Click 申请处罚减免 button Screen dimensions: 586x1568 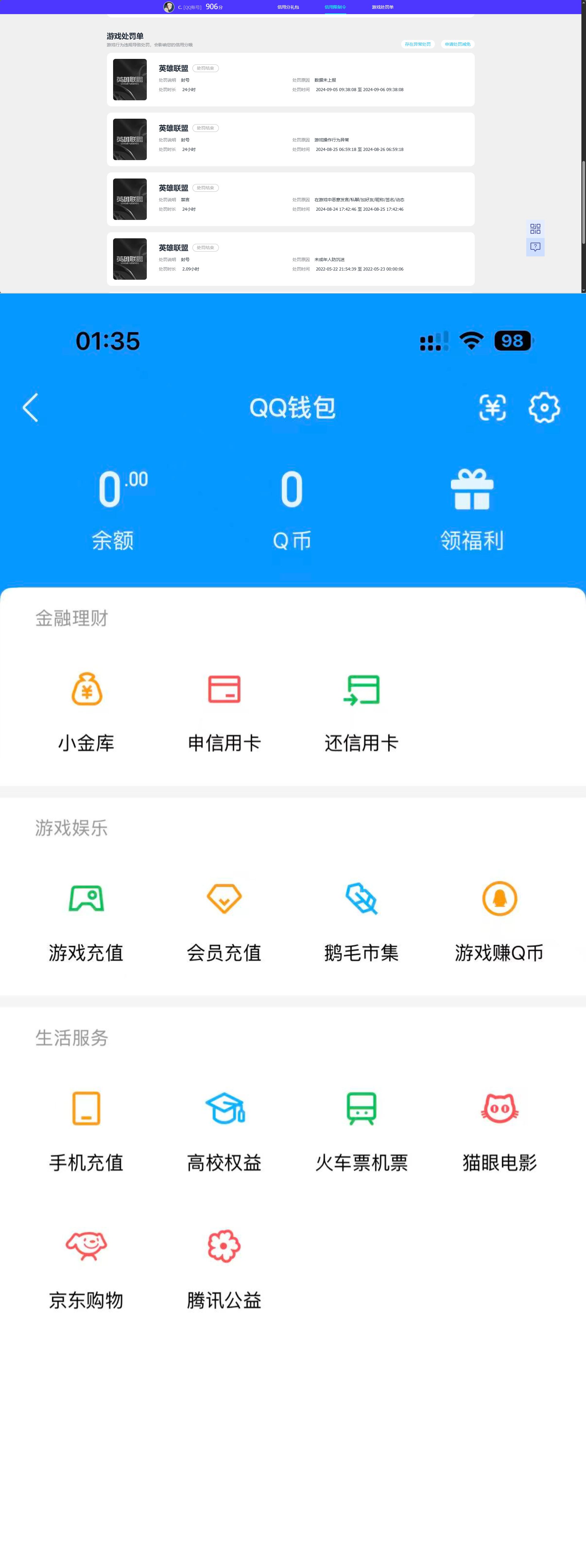coord(458,44)
